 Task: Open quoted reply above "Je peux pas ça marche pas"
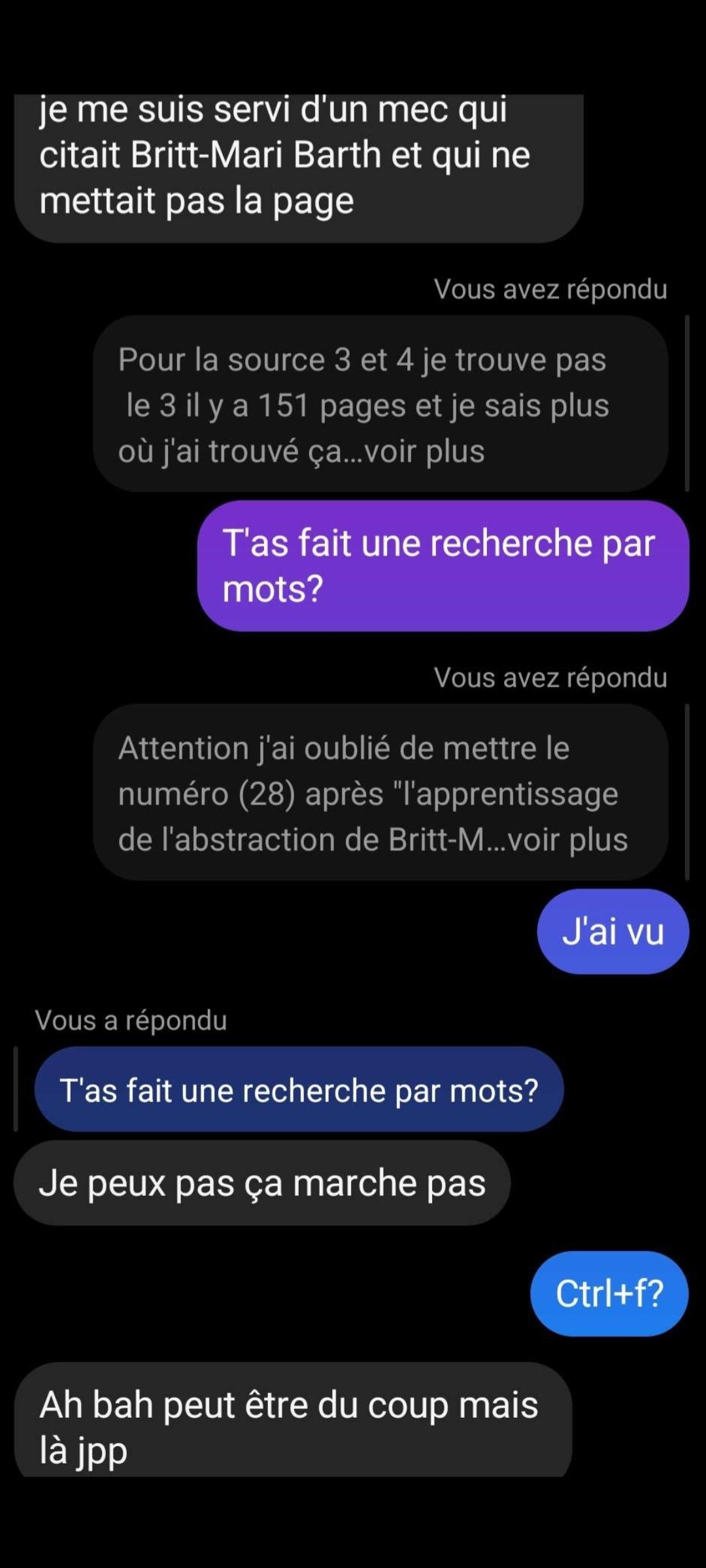point(299,1090)
